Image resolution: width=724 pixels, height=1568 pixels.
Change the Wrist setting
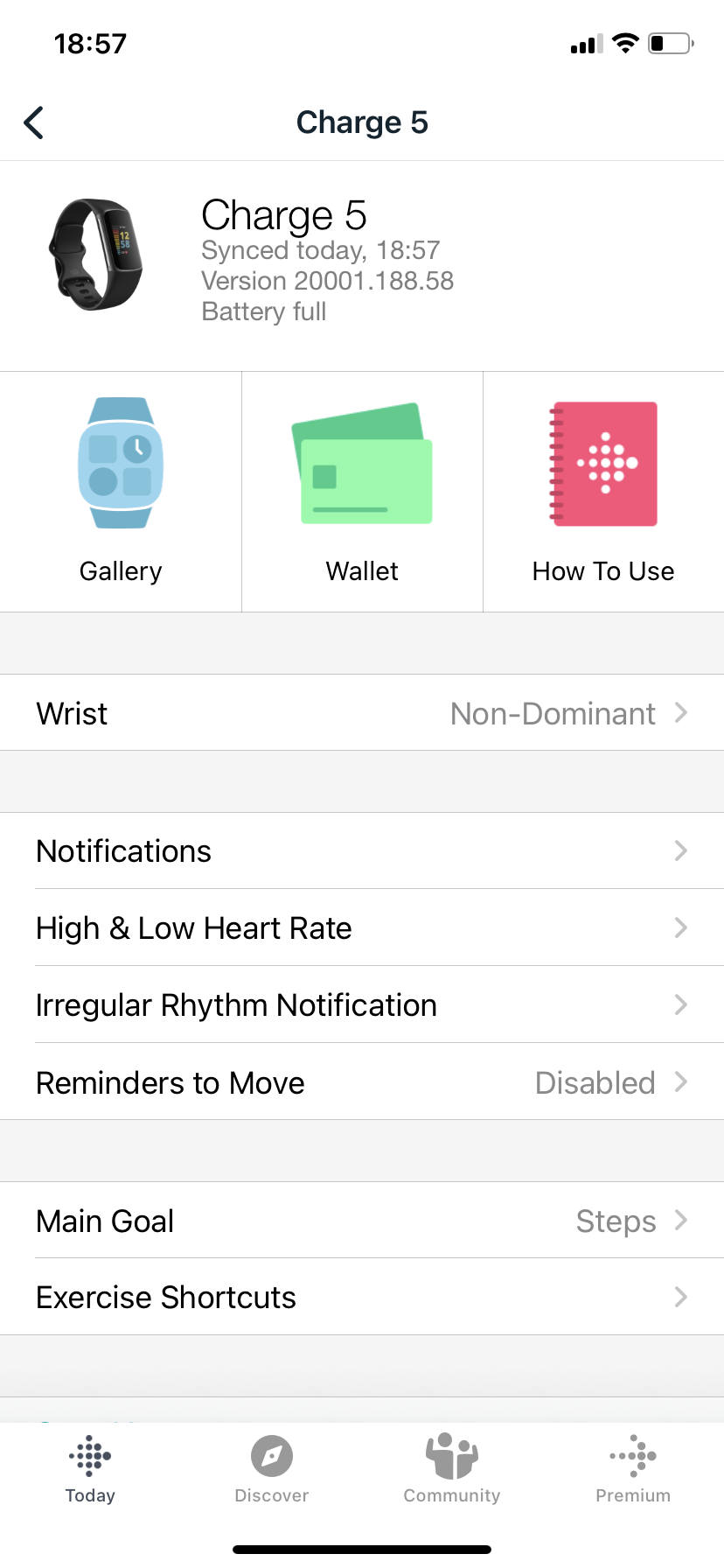click(362, 713)
